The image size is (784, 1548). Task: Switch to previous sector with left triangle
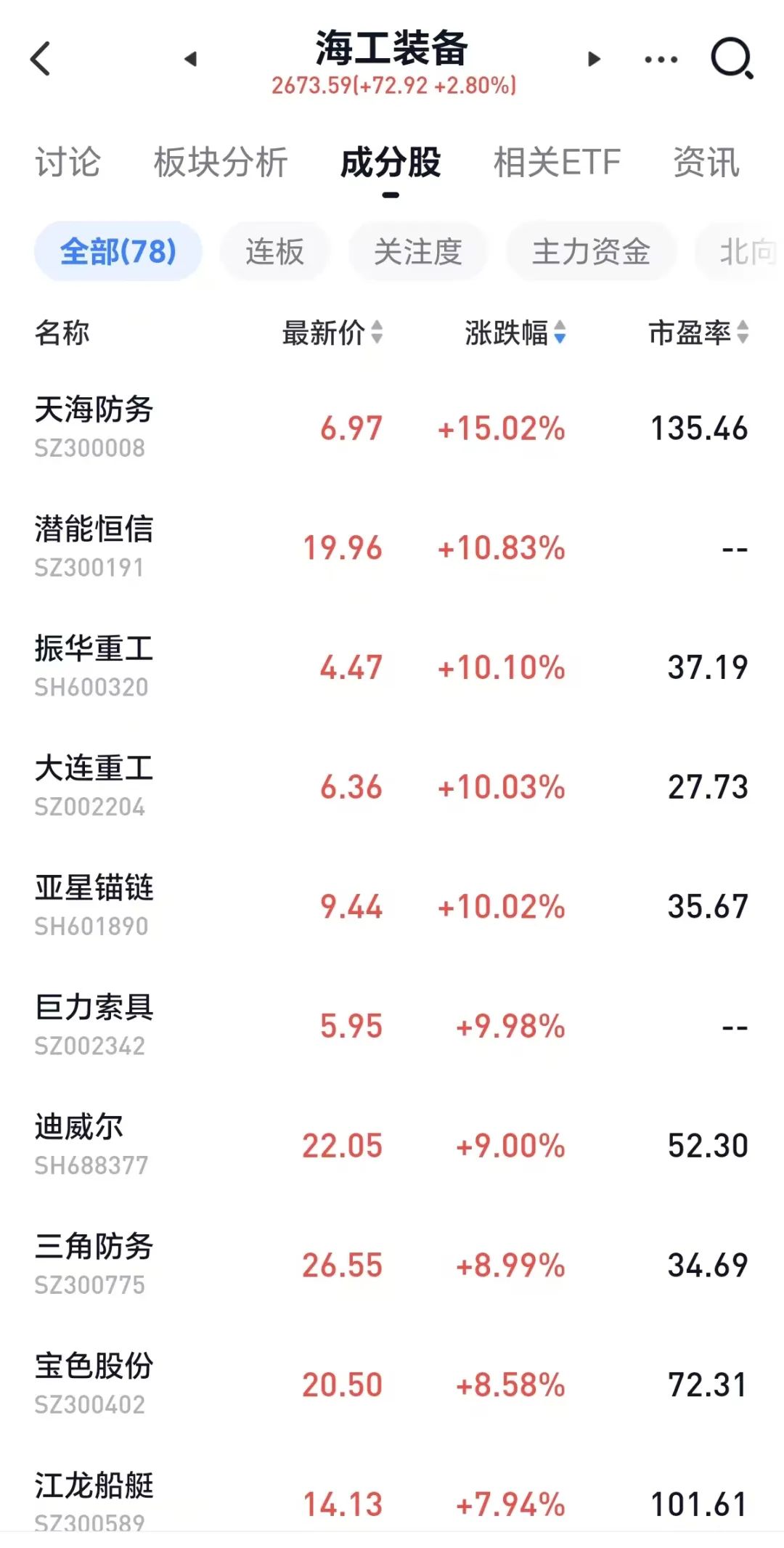pos(191,59)
